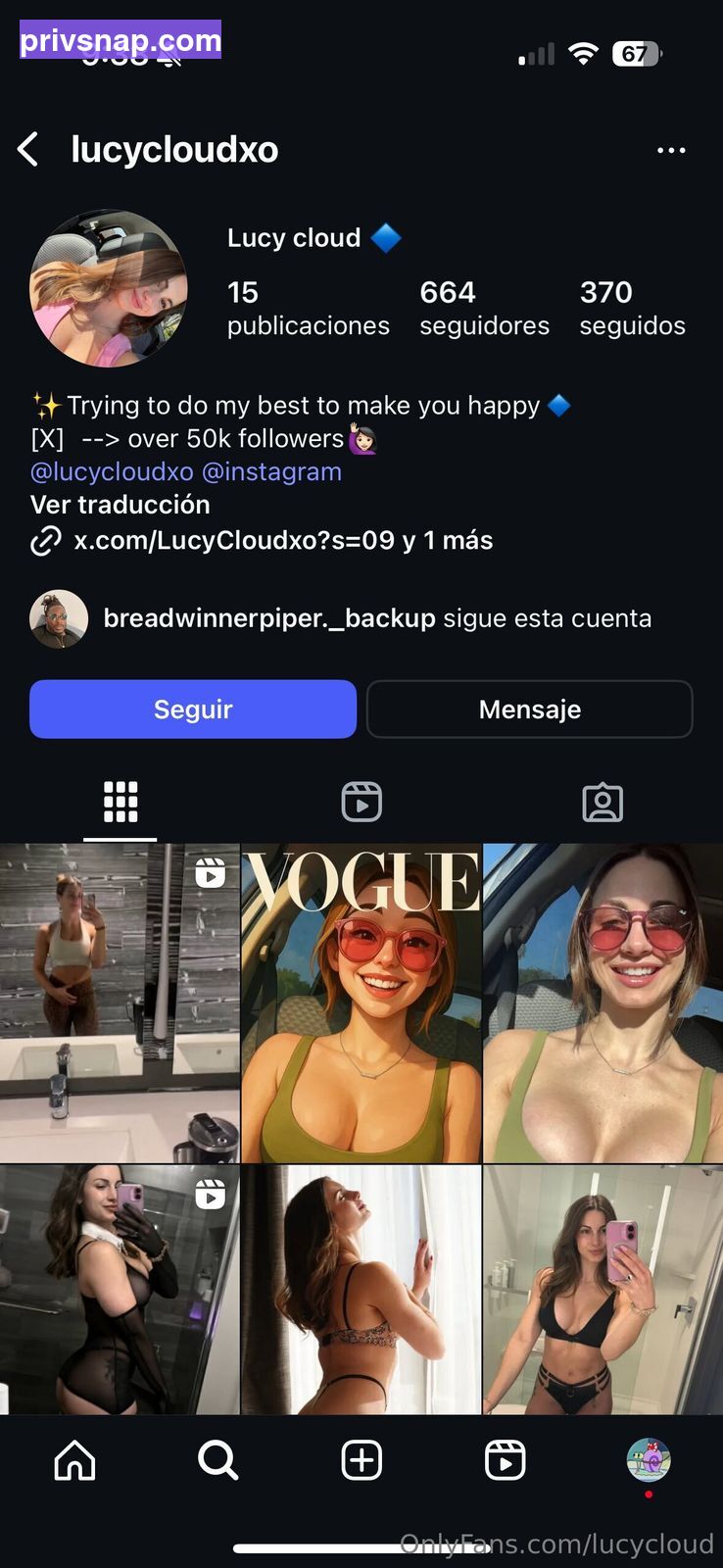Open the 370 seguidos list
The width and height of the screenshot is (723, 1568).
(632, 308)
